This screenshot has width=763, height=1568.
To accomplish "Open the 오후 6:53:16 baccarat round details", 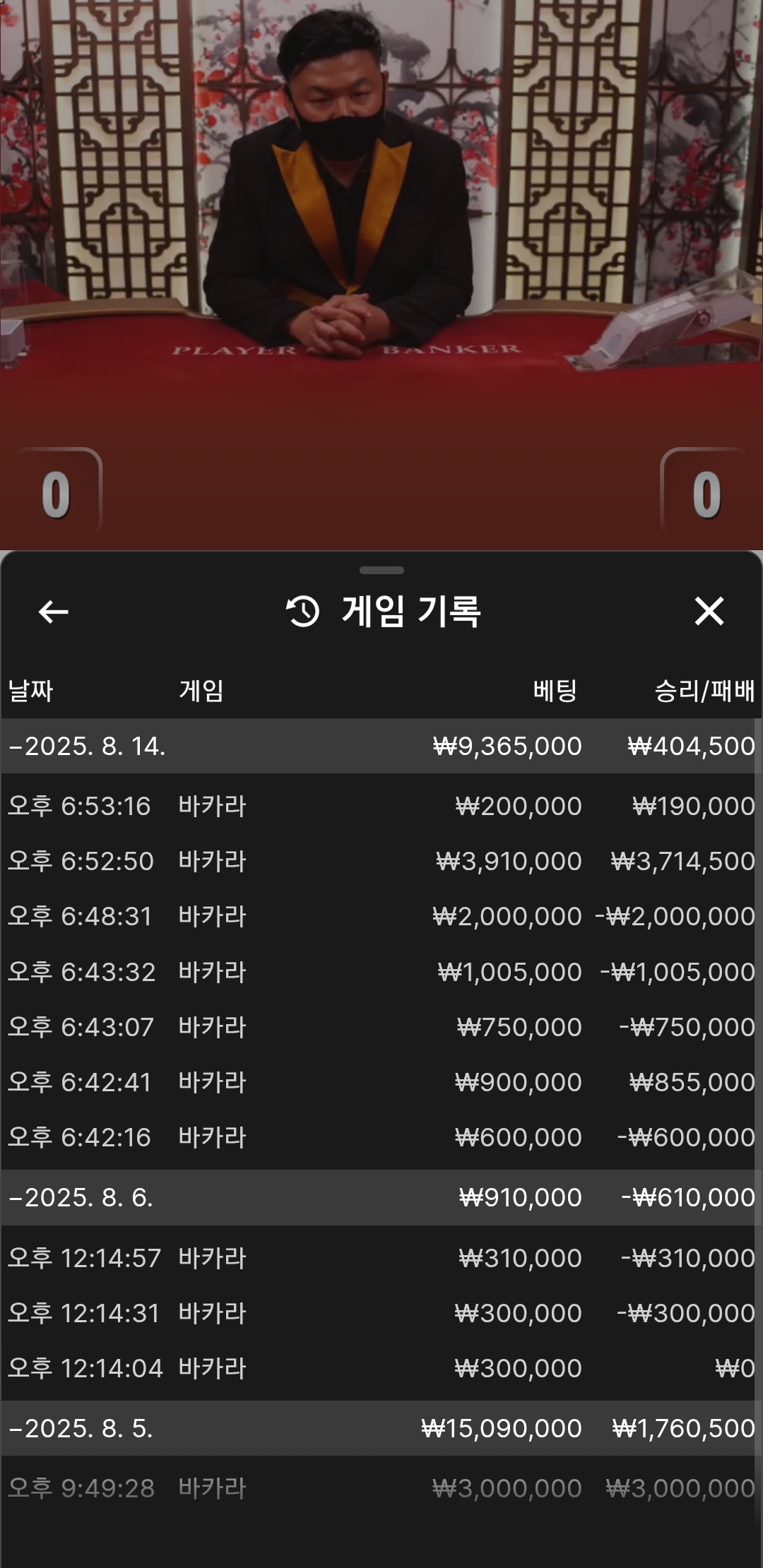I will point(380,806).
